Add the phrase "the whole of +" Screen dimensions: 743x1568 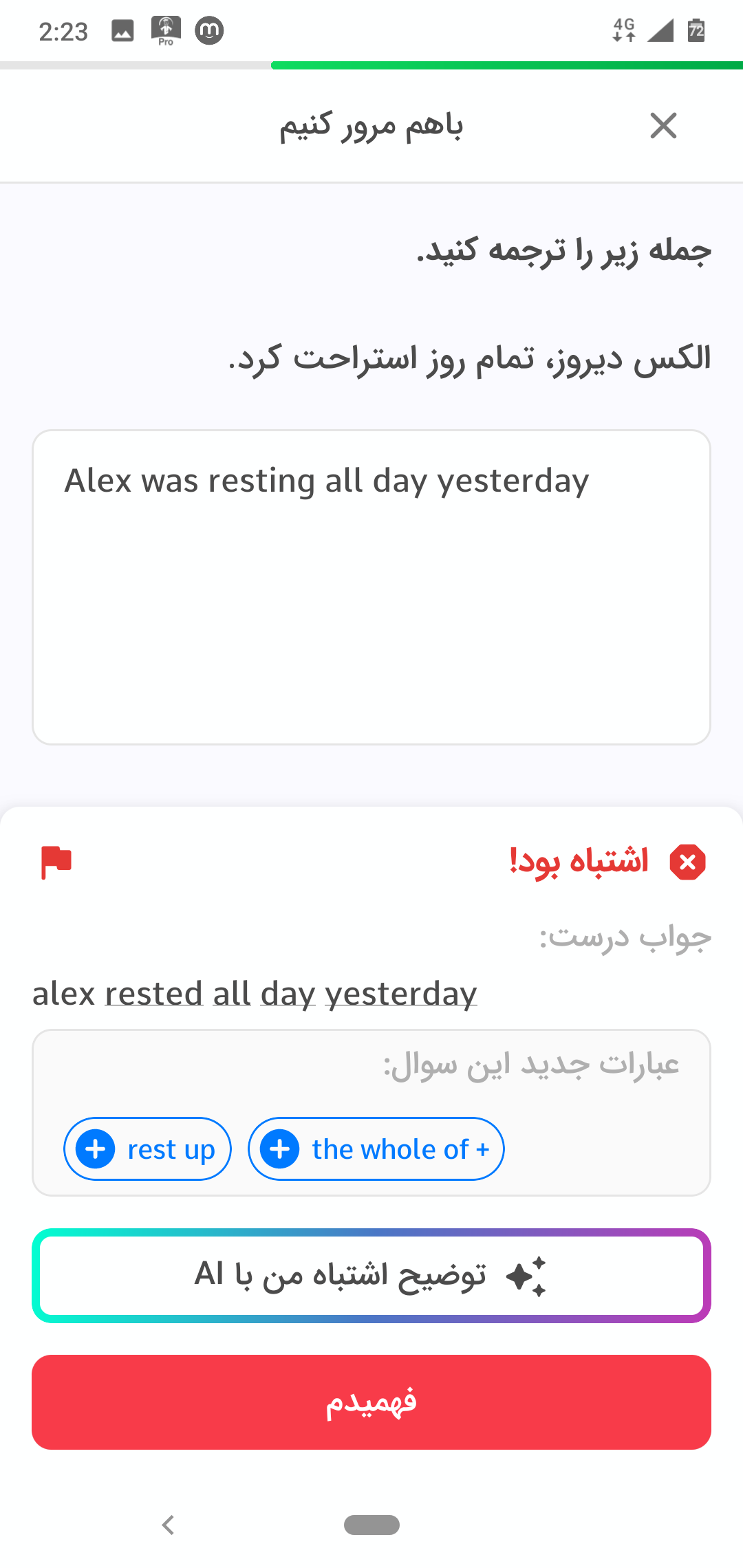pos(376,1149)
